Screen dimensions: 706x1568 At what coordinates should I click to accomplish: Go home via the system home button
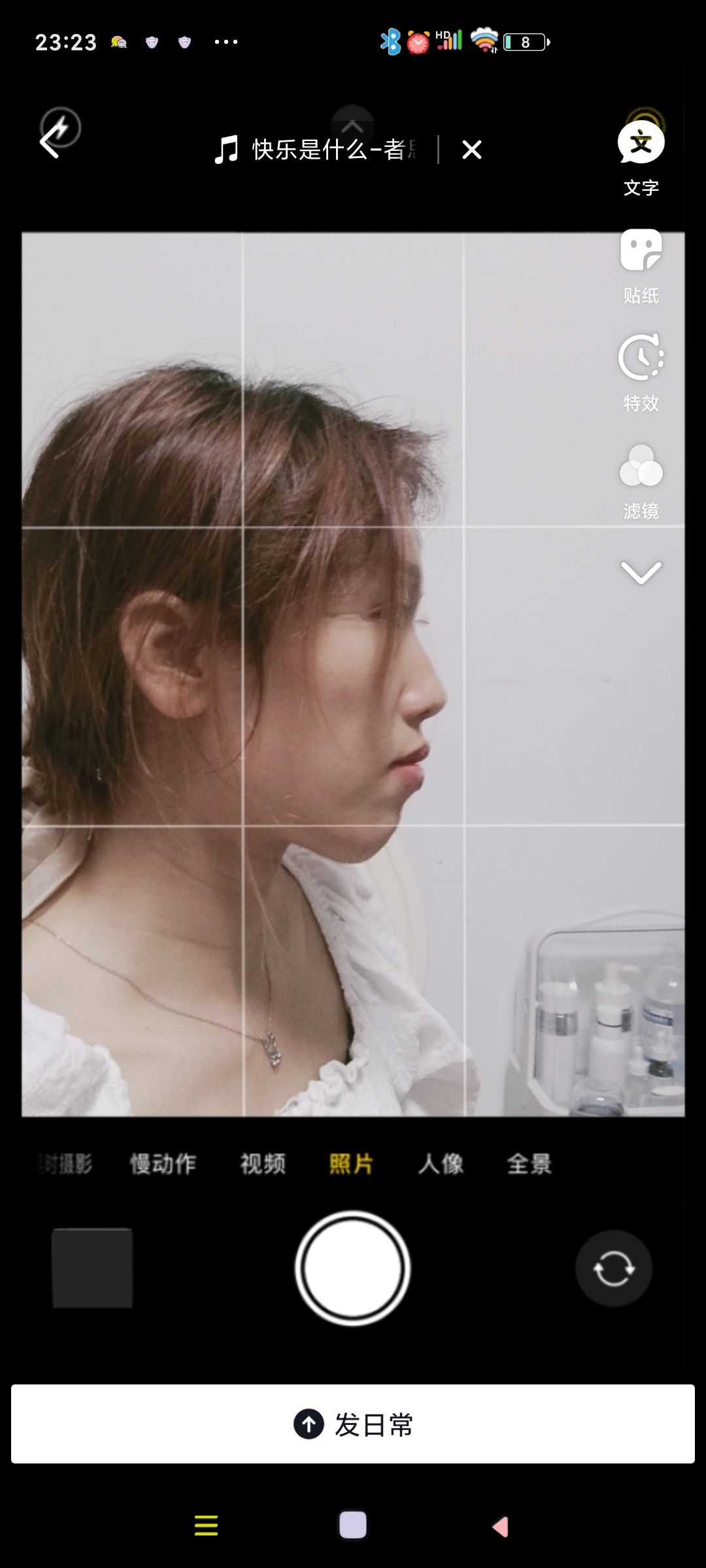(353, 1526)
